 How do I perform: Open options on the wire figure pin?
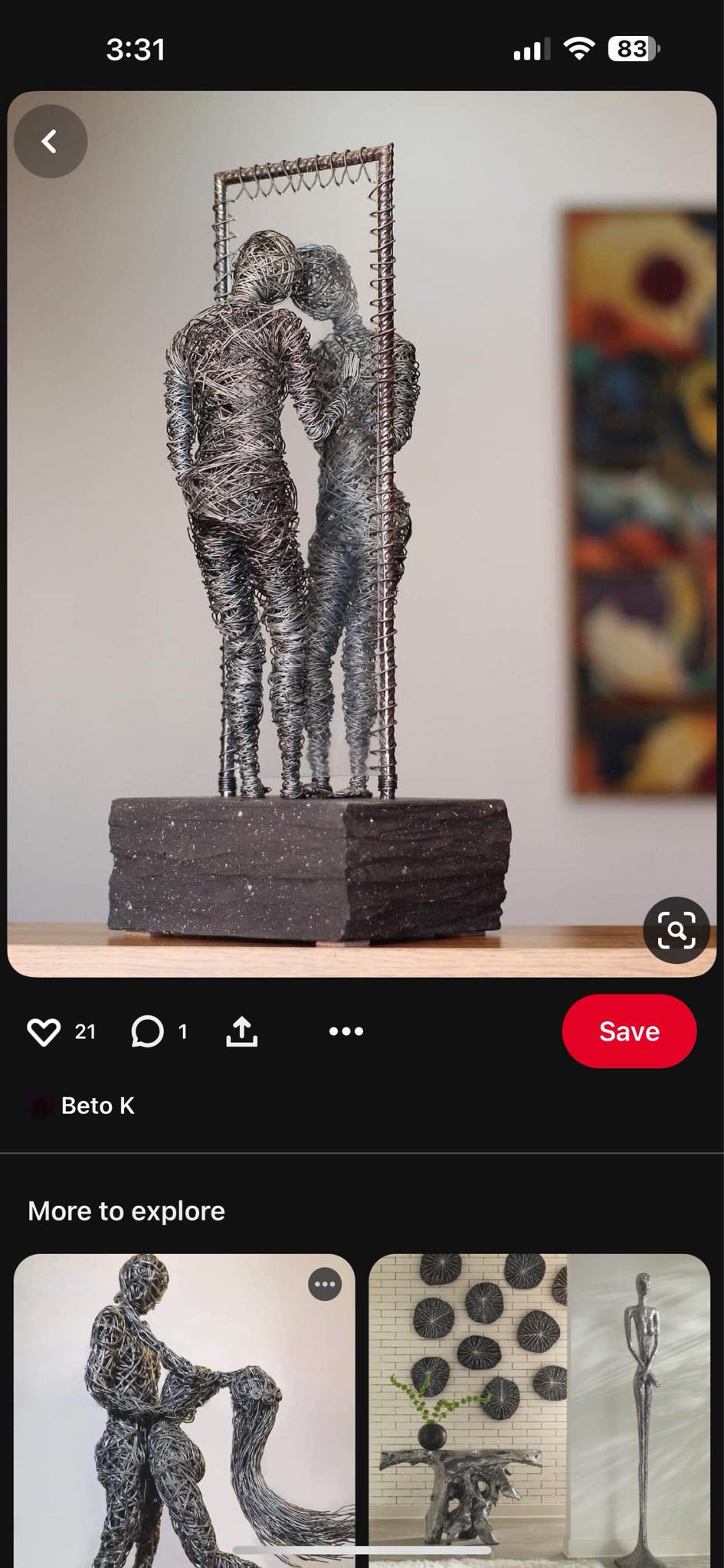325,1284
